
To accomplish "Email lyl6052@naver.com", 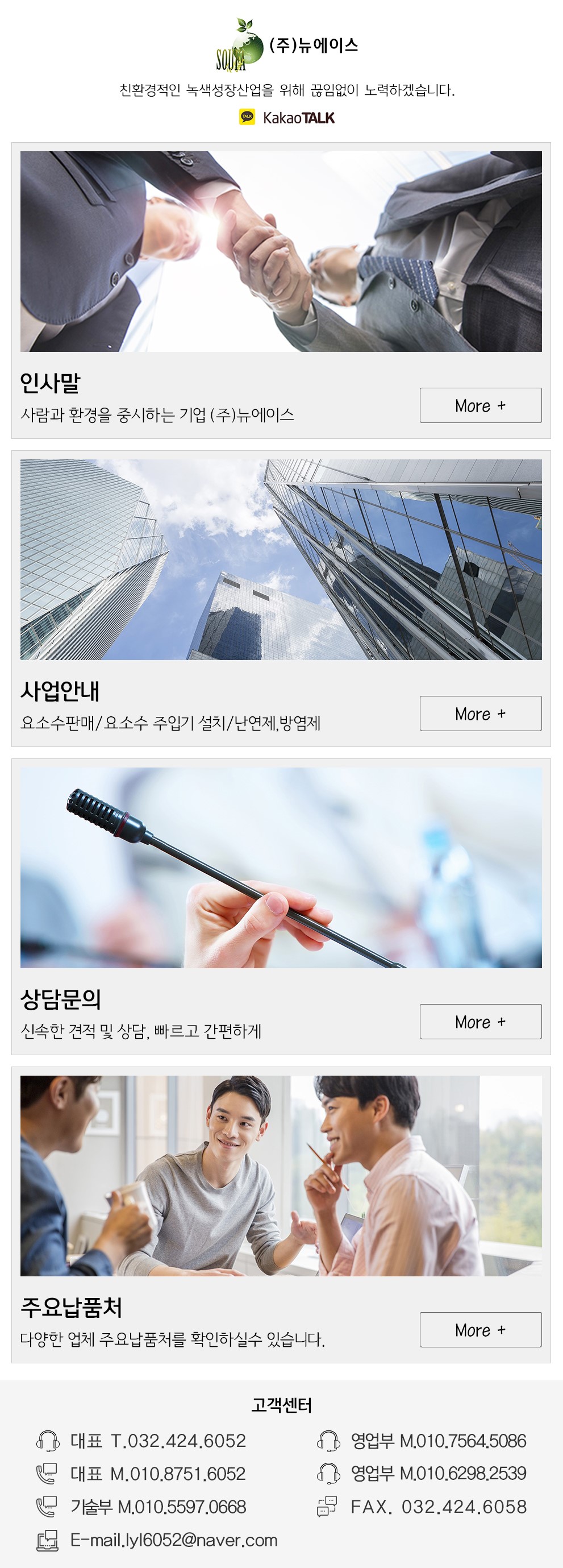I will 173,1540.
